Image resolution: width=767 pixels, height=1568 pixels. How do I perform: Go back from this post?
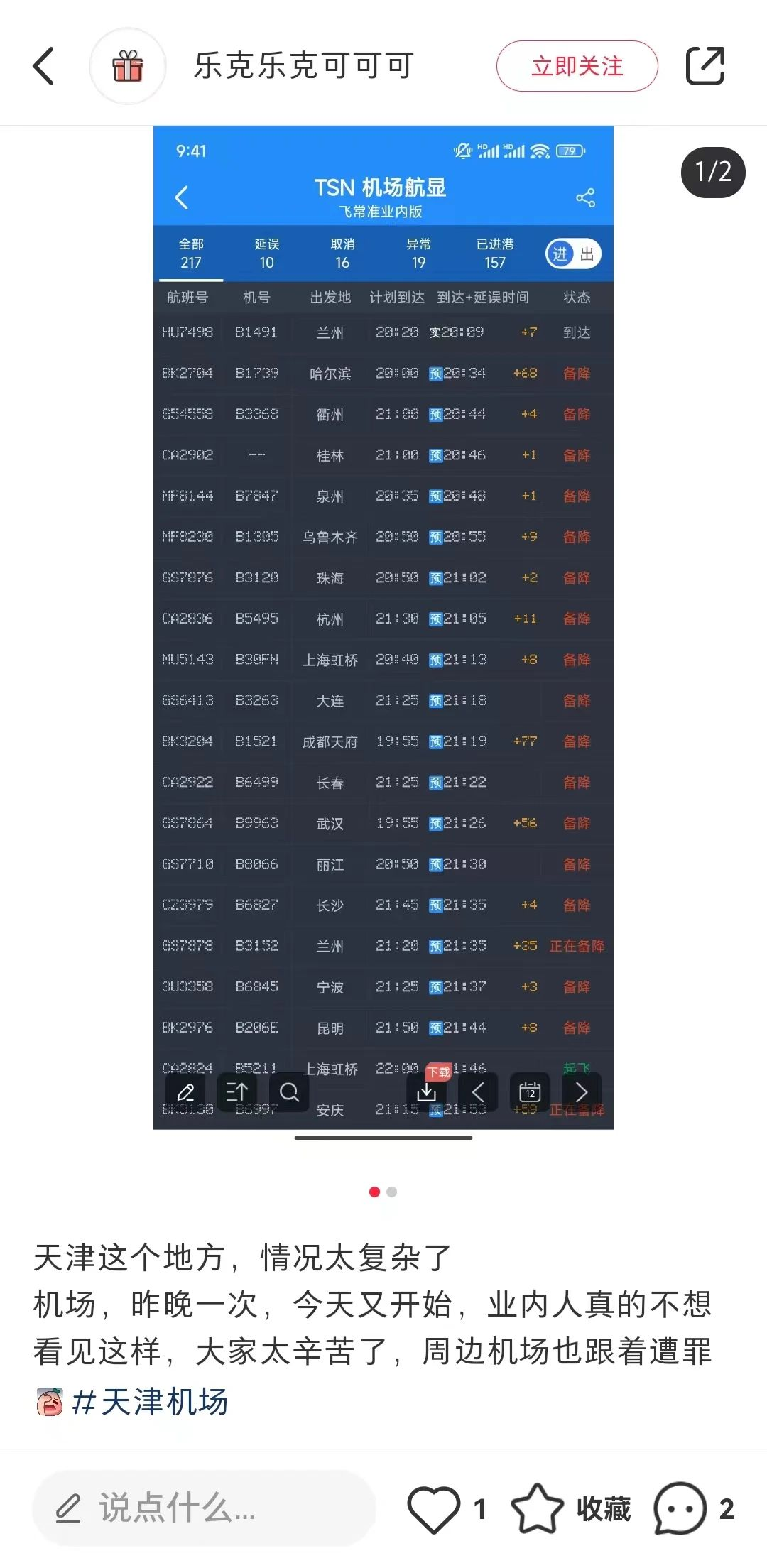tap(44, 66)
